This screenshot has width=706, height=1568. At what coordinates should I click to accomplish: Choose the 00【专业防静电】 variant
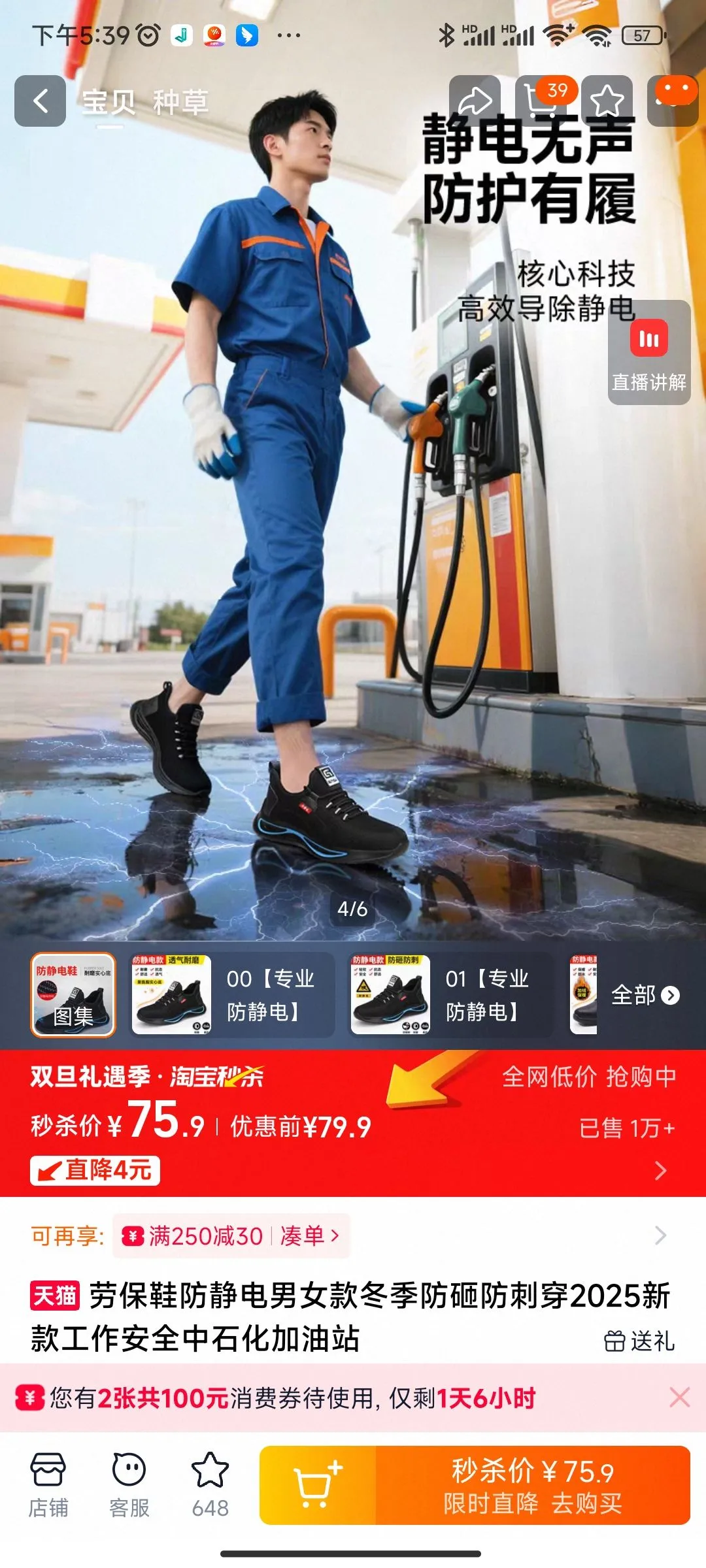coord(233,995)
